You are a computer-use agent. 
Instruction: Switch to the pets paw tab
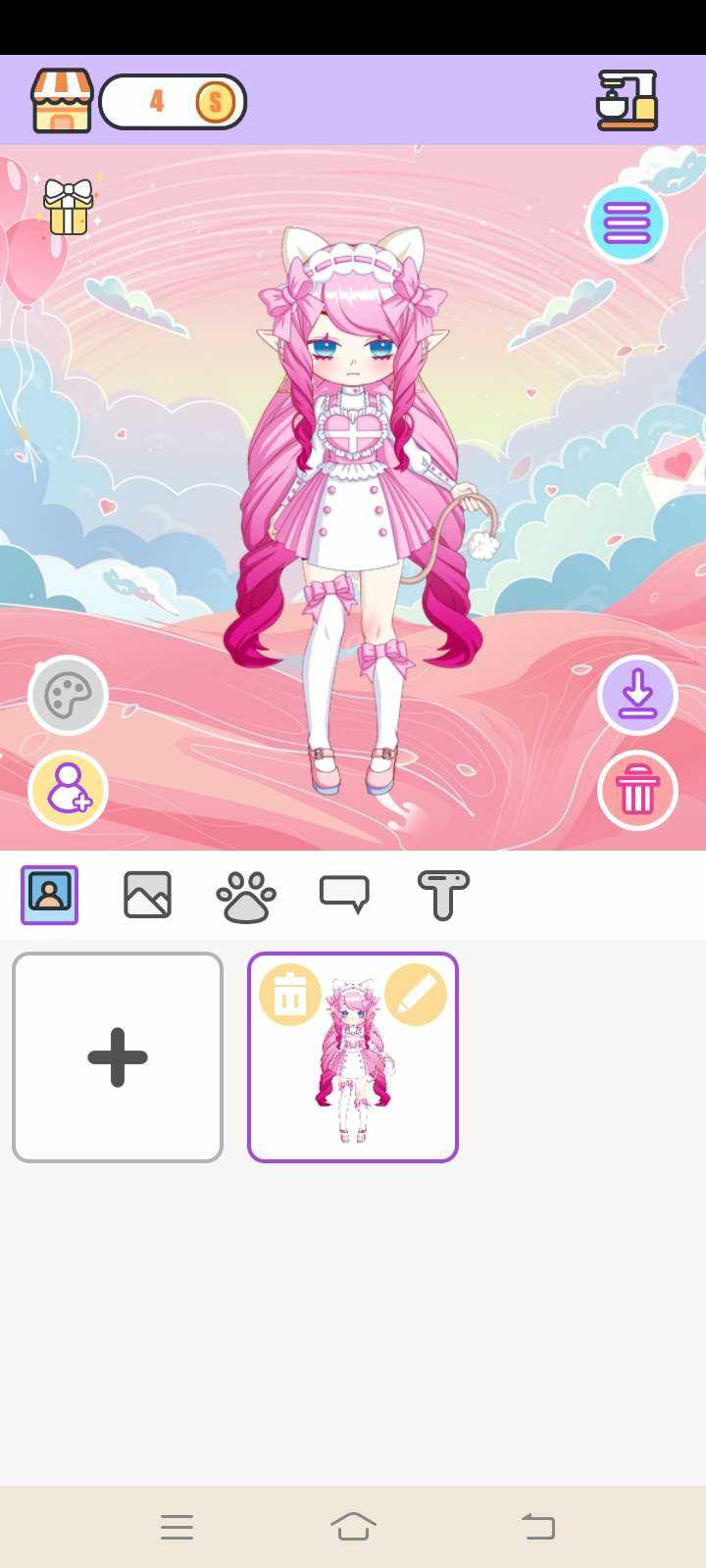coord(245,897)
